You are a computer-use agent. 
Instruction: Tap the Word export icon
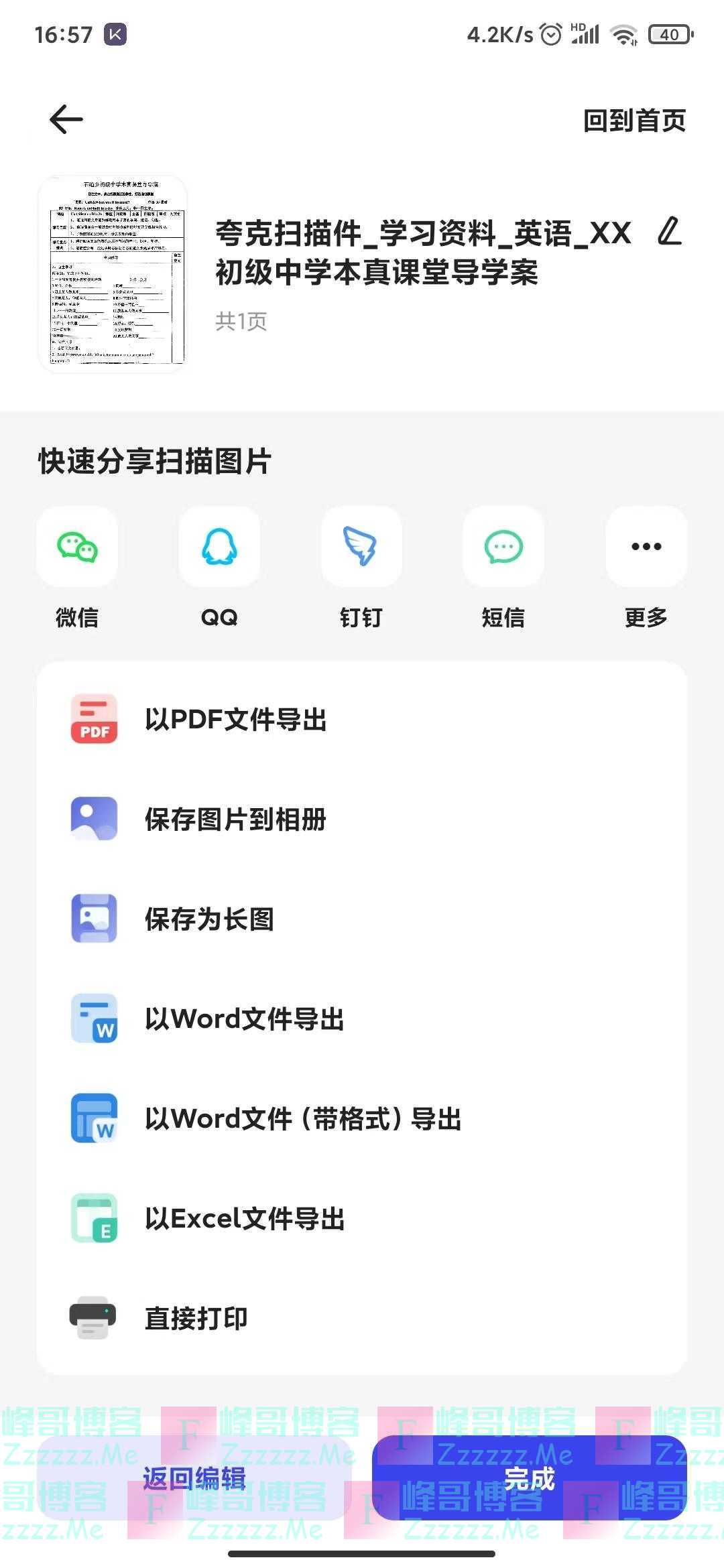pyautogui.click(x=95, y=1019)
